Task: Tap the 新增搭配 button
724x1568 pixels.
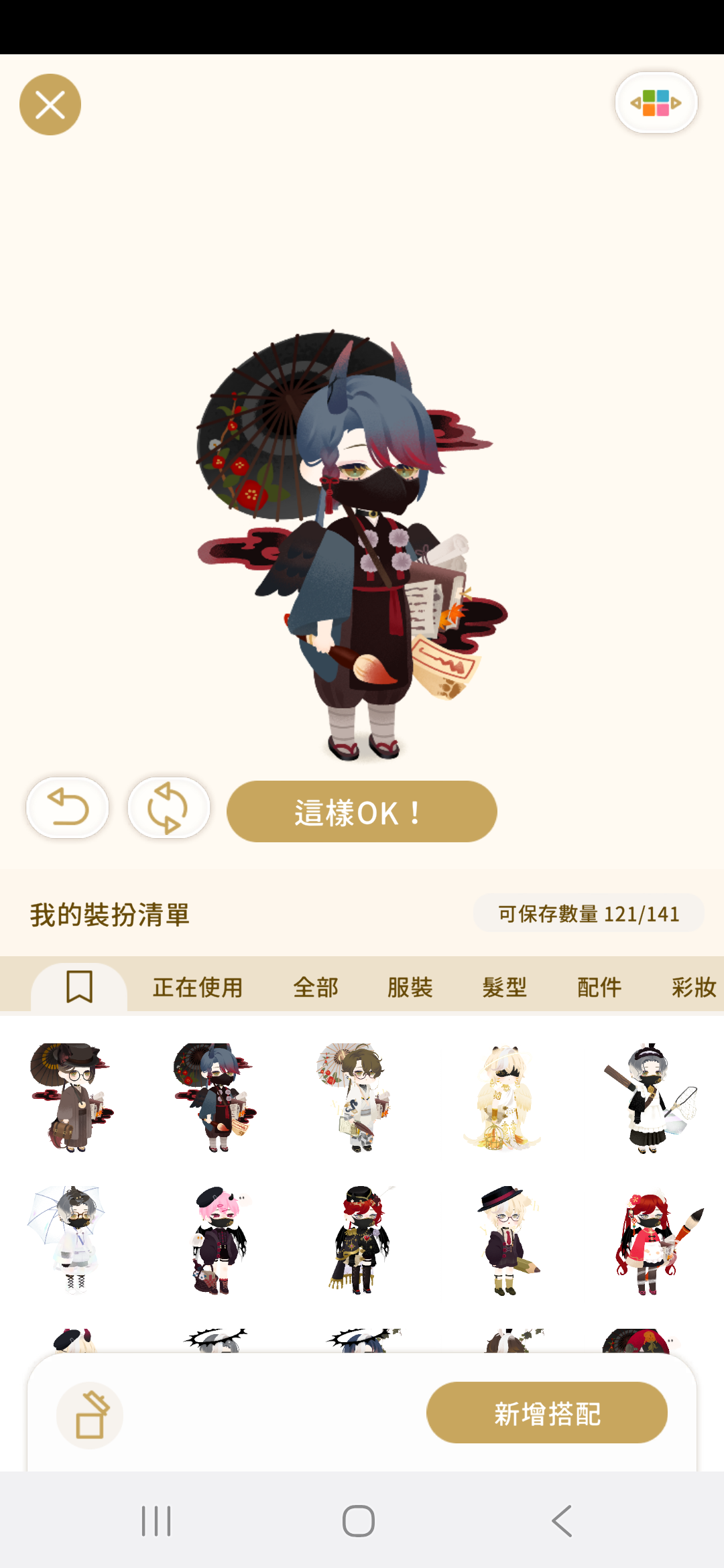Action: [x=546, y=1413]
